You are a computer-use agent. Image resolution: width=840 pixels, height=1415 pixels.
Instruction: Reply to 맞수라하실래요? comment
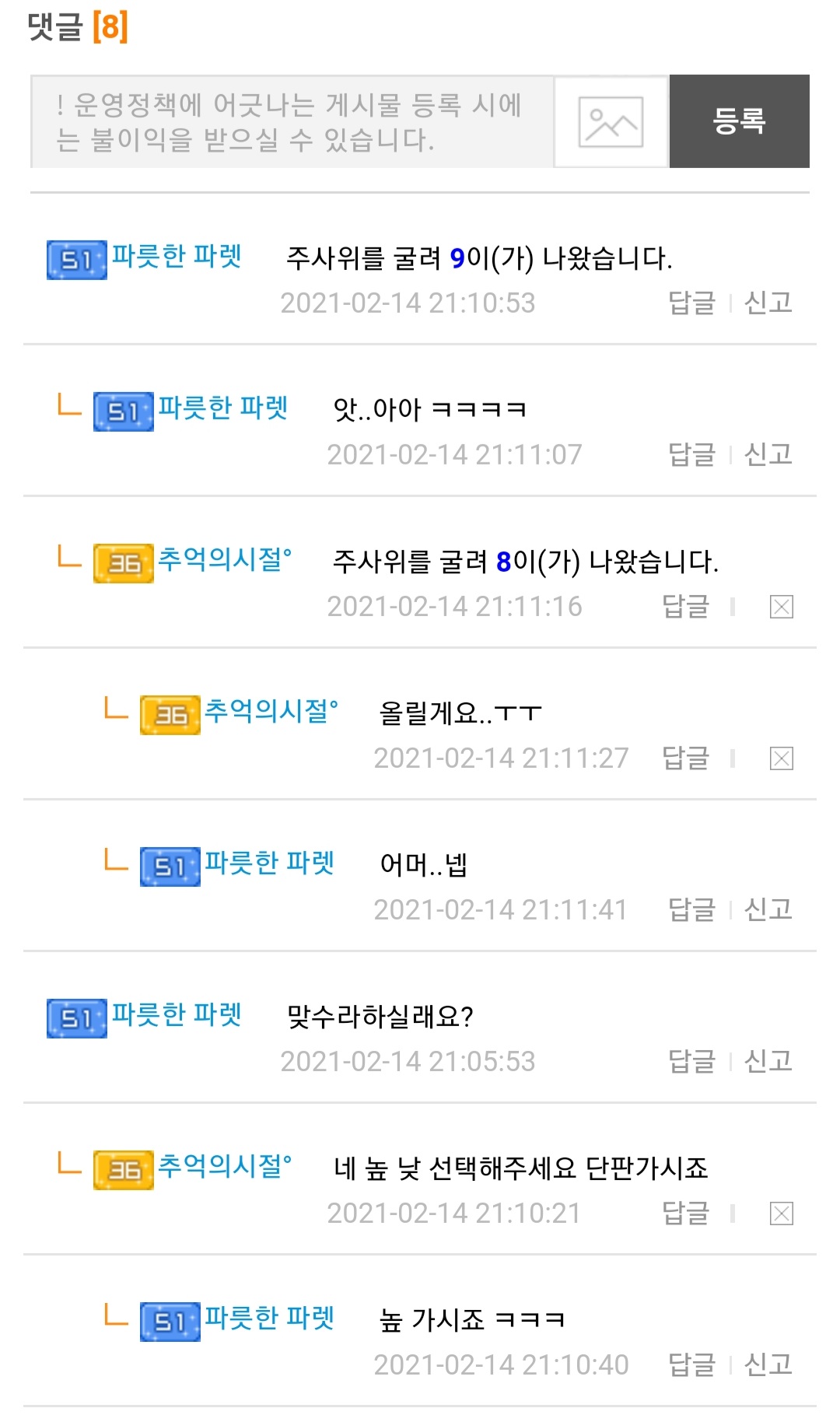[x=692, y=1061]
